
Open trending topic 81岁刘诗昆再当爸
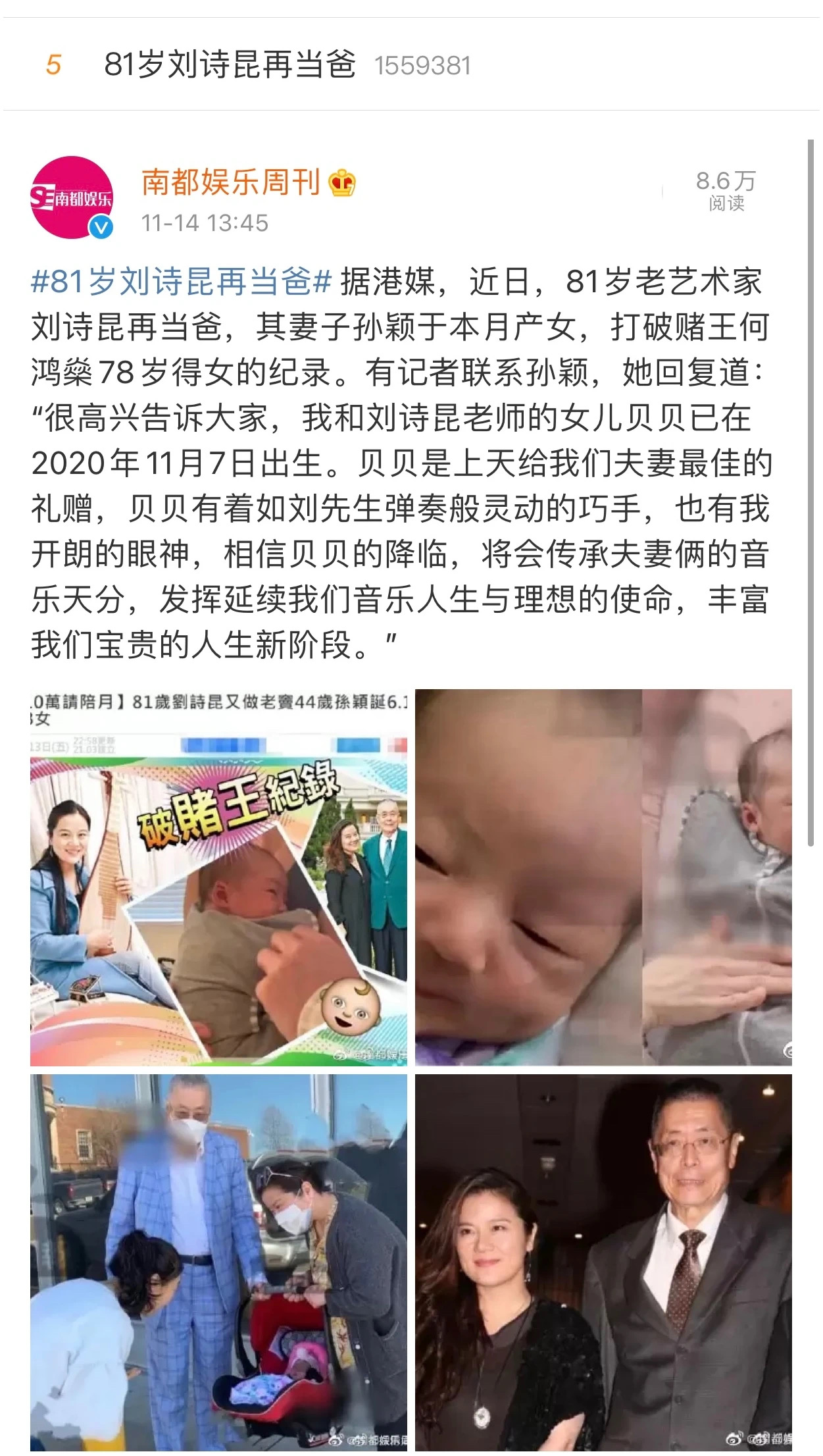pyautogui.click(x=230, y=65)
